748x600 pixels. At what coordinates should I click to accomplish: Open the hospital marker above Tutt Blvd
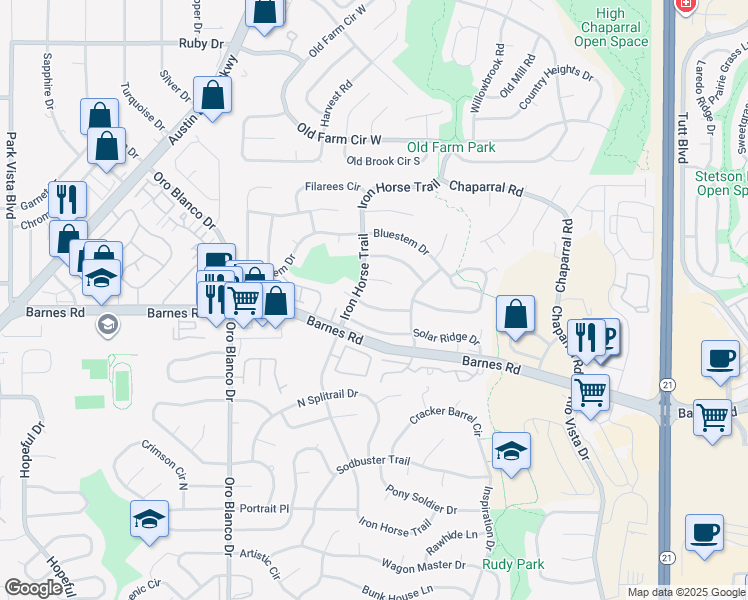click(684, 5)
